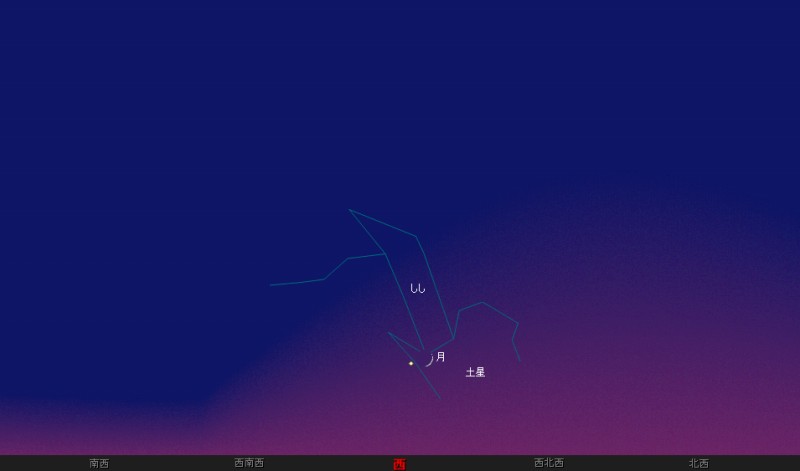Select Saturn (土星) in the sky

[x=475, y=372]
